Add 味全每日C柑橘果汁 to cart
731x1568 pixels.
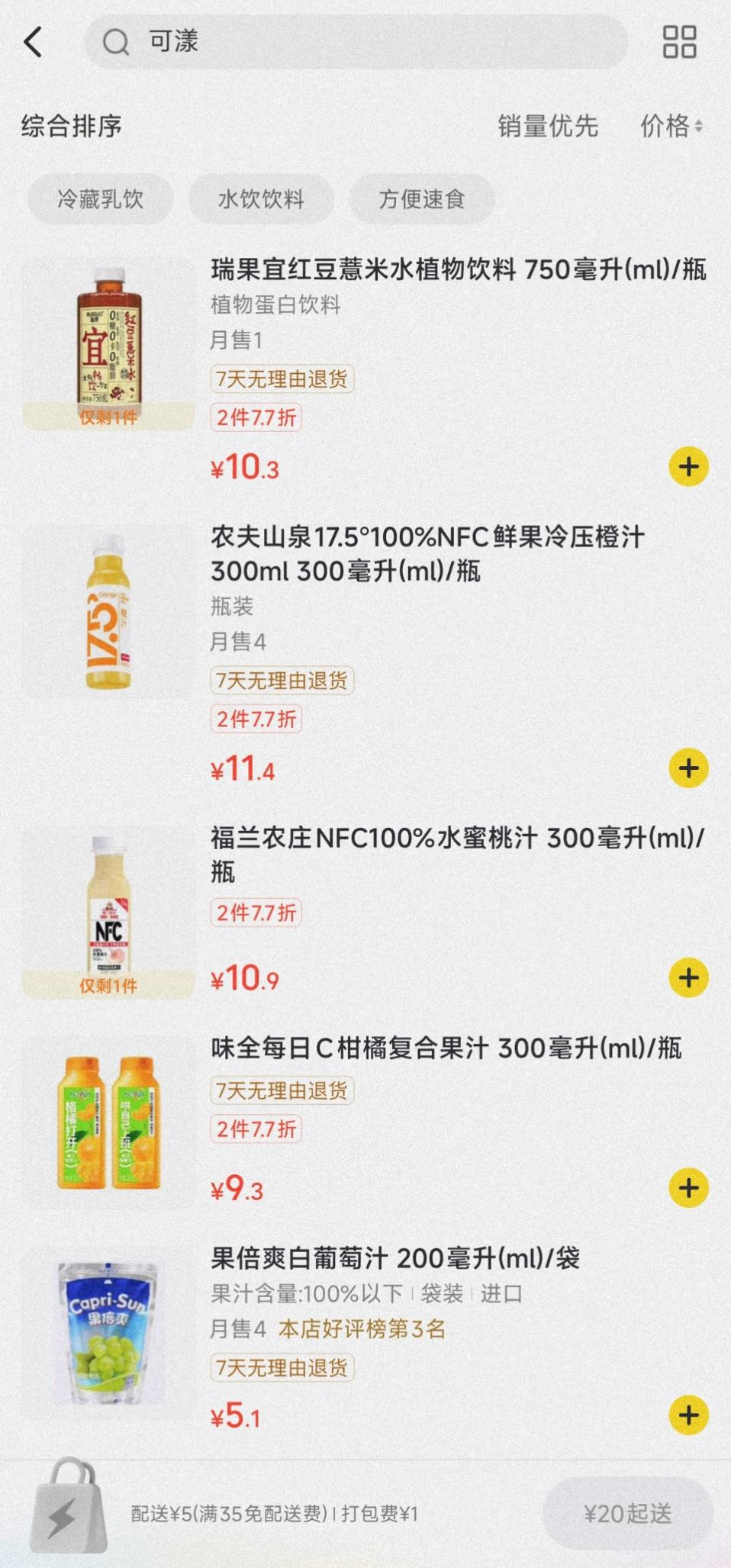click(688, 1188)
